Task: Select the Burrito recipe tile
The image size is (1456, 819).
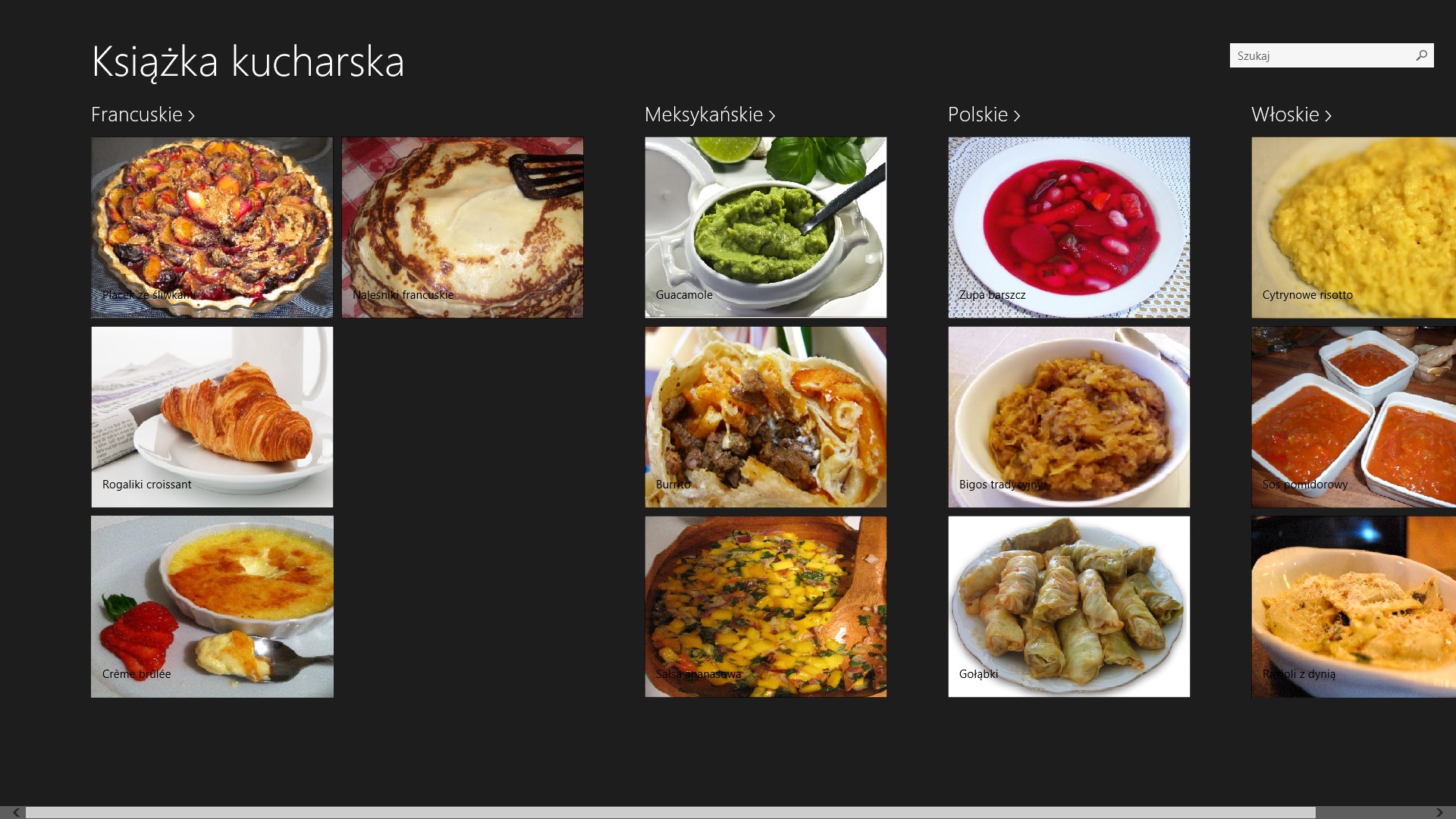Action: point(765,416)
